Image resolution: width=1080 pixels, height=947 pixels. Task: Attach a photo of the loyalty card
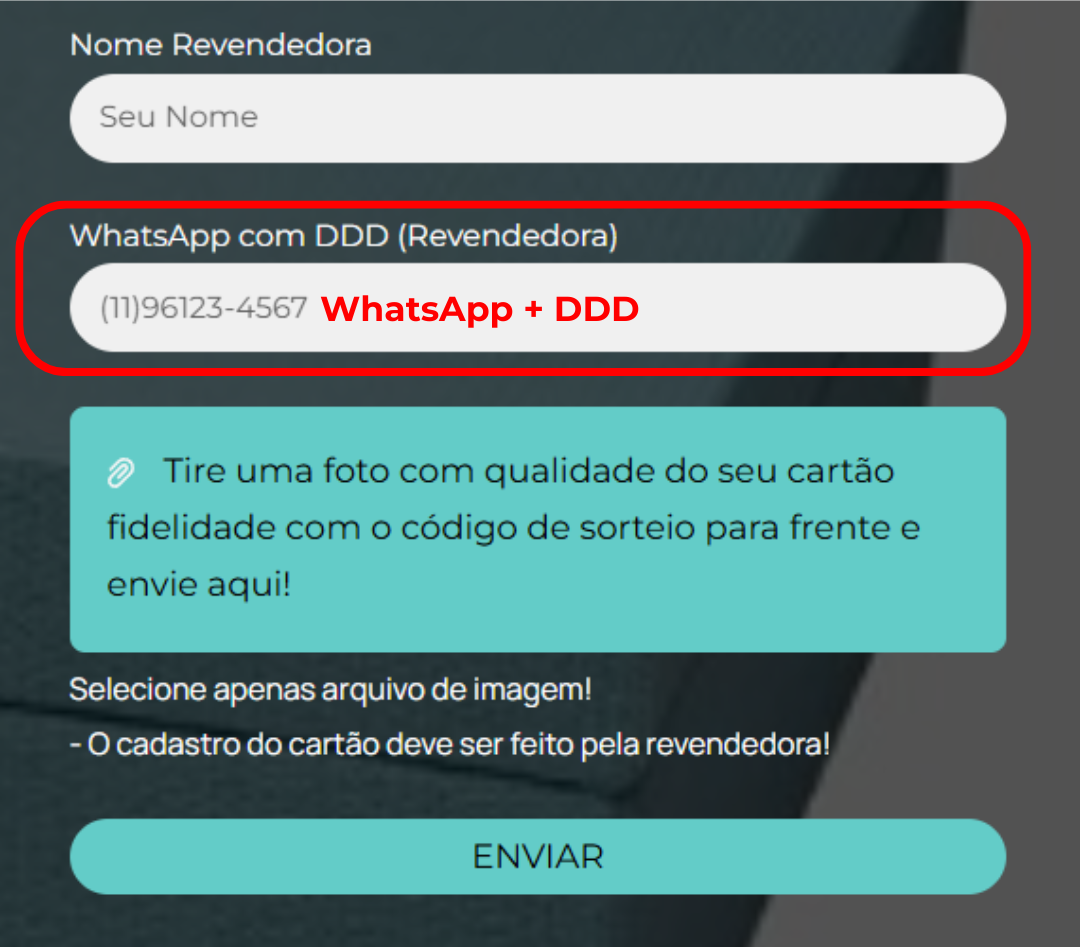(537, 529)
